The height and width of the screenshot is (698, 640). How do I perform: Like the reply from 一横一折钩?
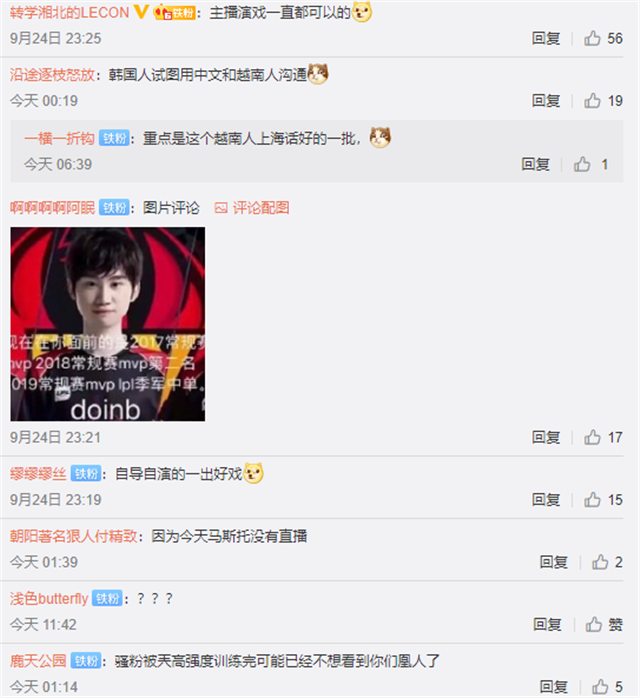(x=592, y=164)
